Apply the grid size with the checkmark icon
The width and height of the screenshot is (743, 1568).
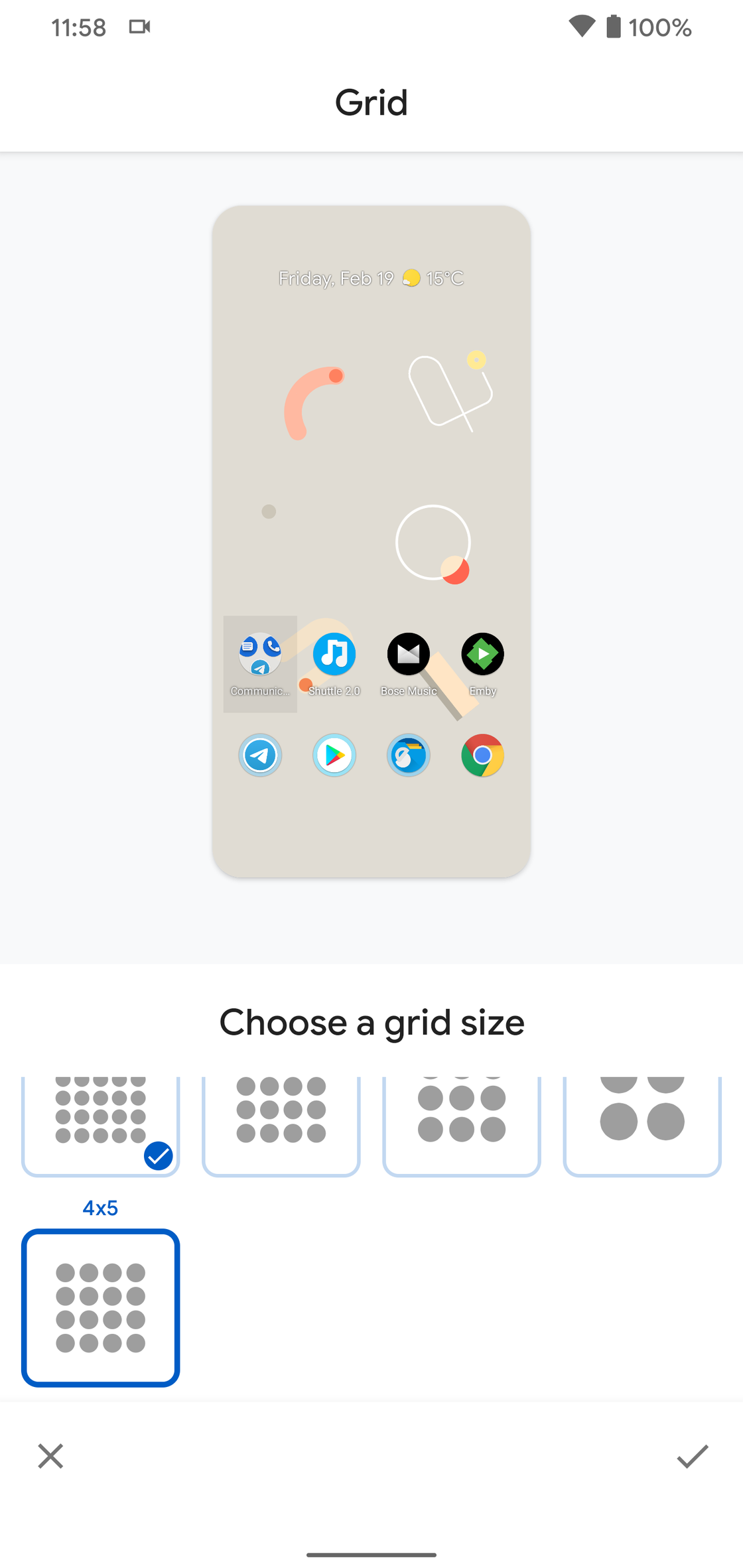coord(692,1456)
